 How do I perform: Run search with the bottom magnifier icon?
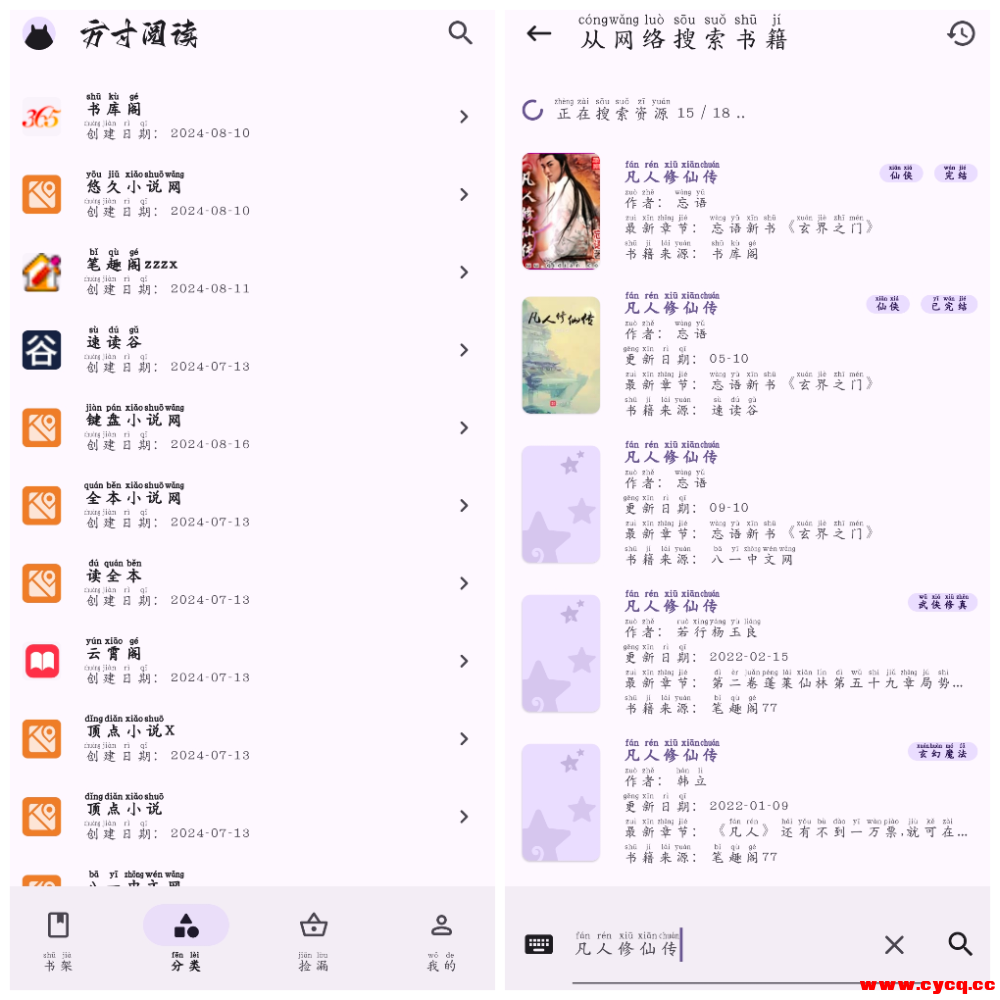(x=960, y=944)
